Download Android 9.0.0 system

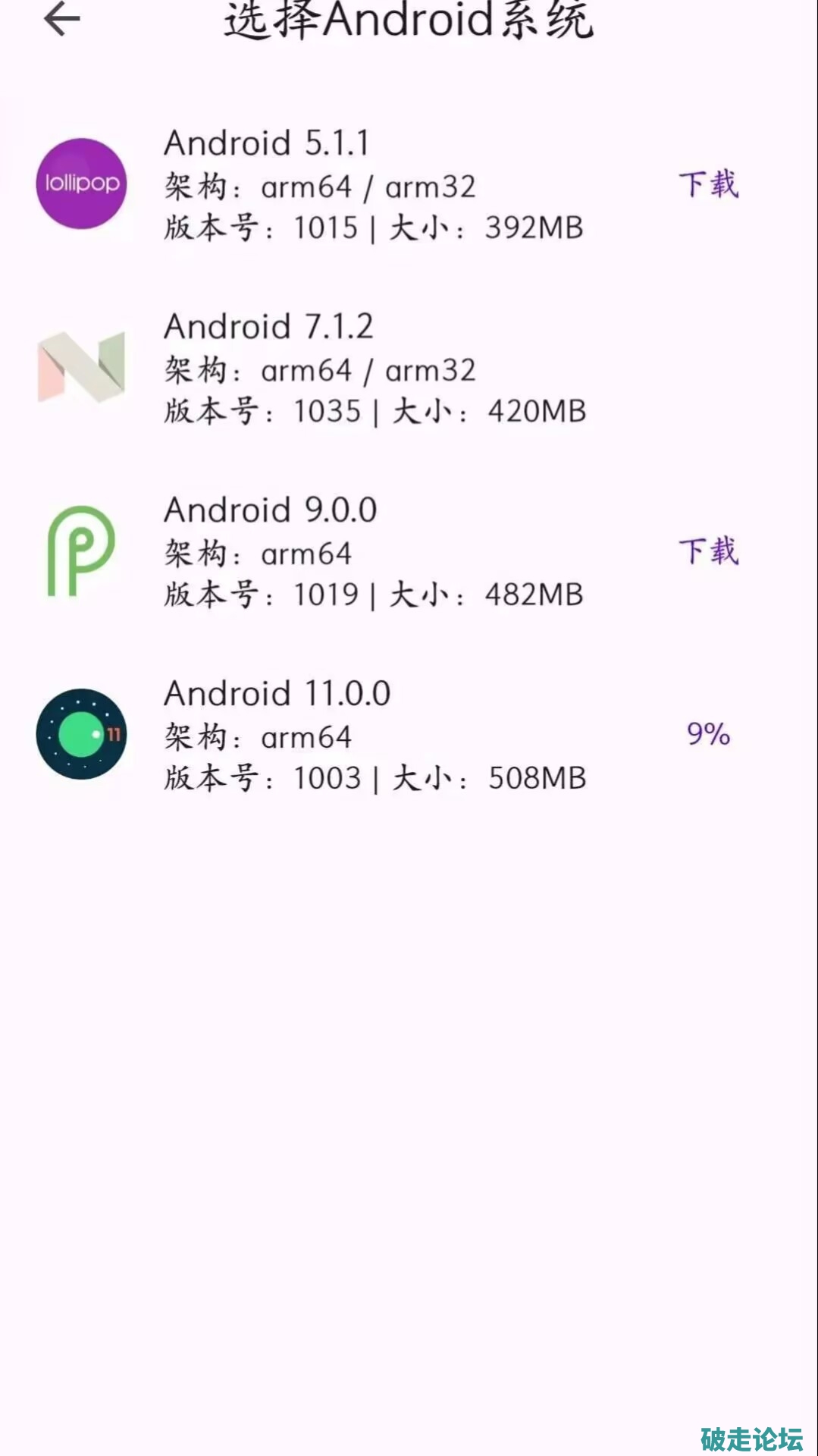708,551
